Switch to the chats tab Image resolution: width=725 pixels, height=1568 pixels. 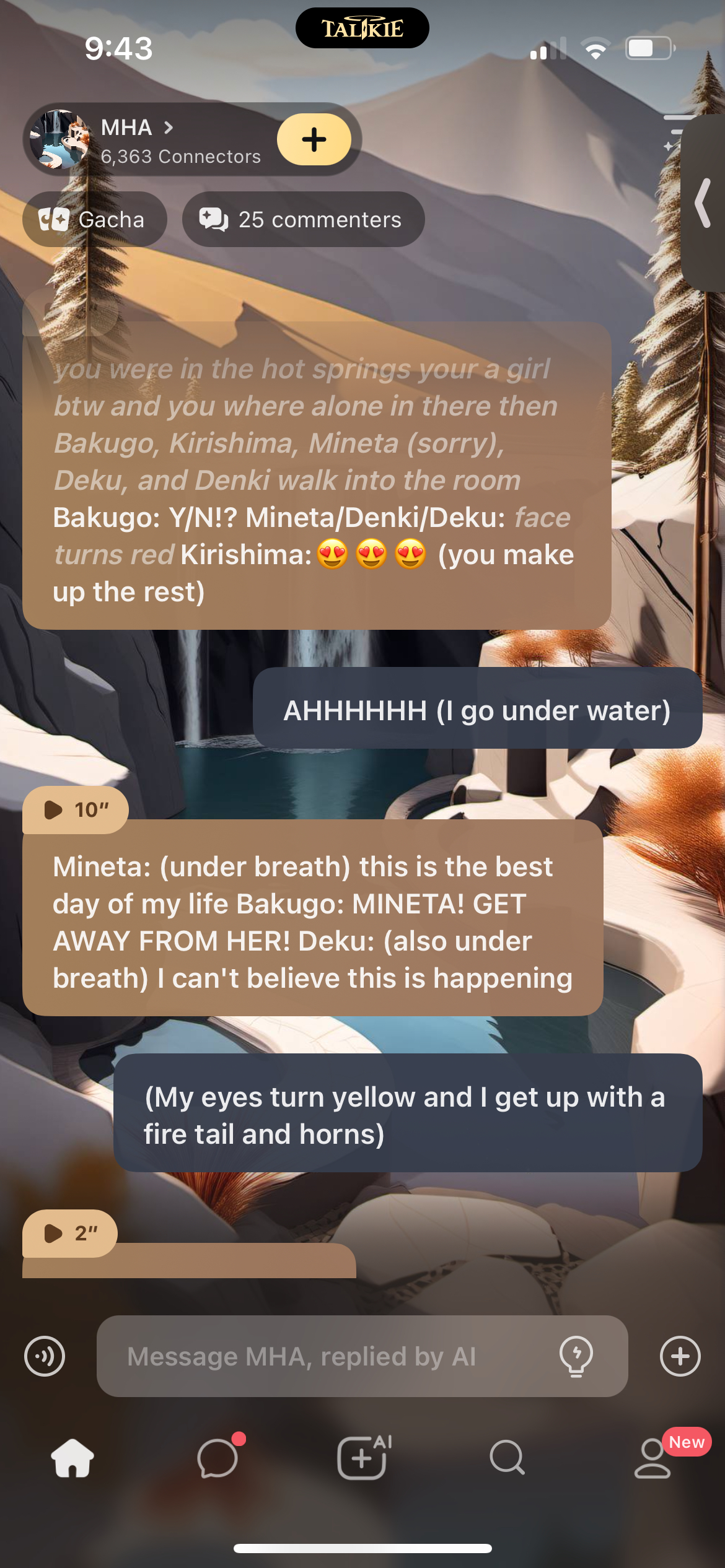(x=217, y=1458)
